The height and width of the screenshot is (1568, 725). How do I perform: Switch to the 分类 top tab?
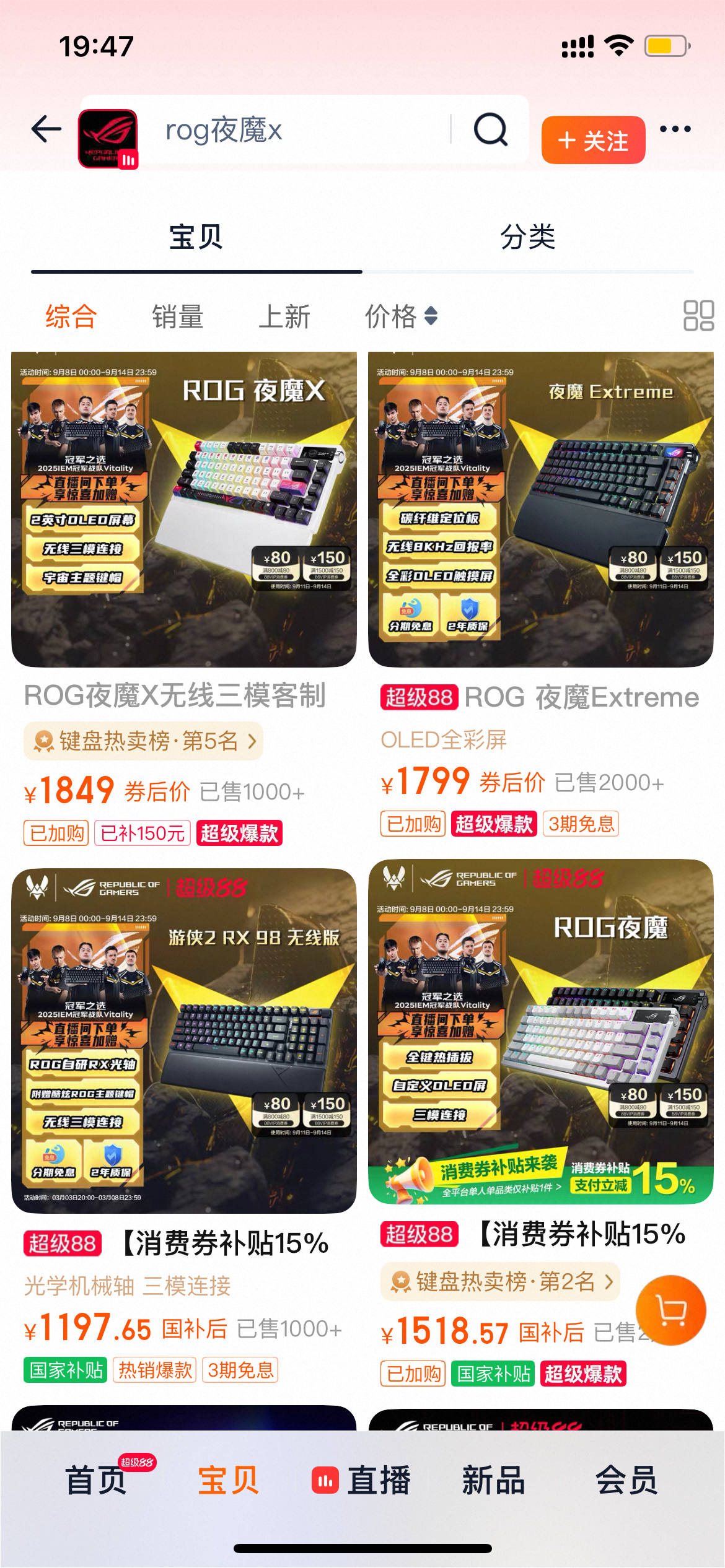click(x=528, y=237)
